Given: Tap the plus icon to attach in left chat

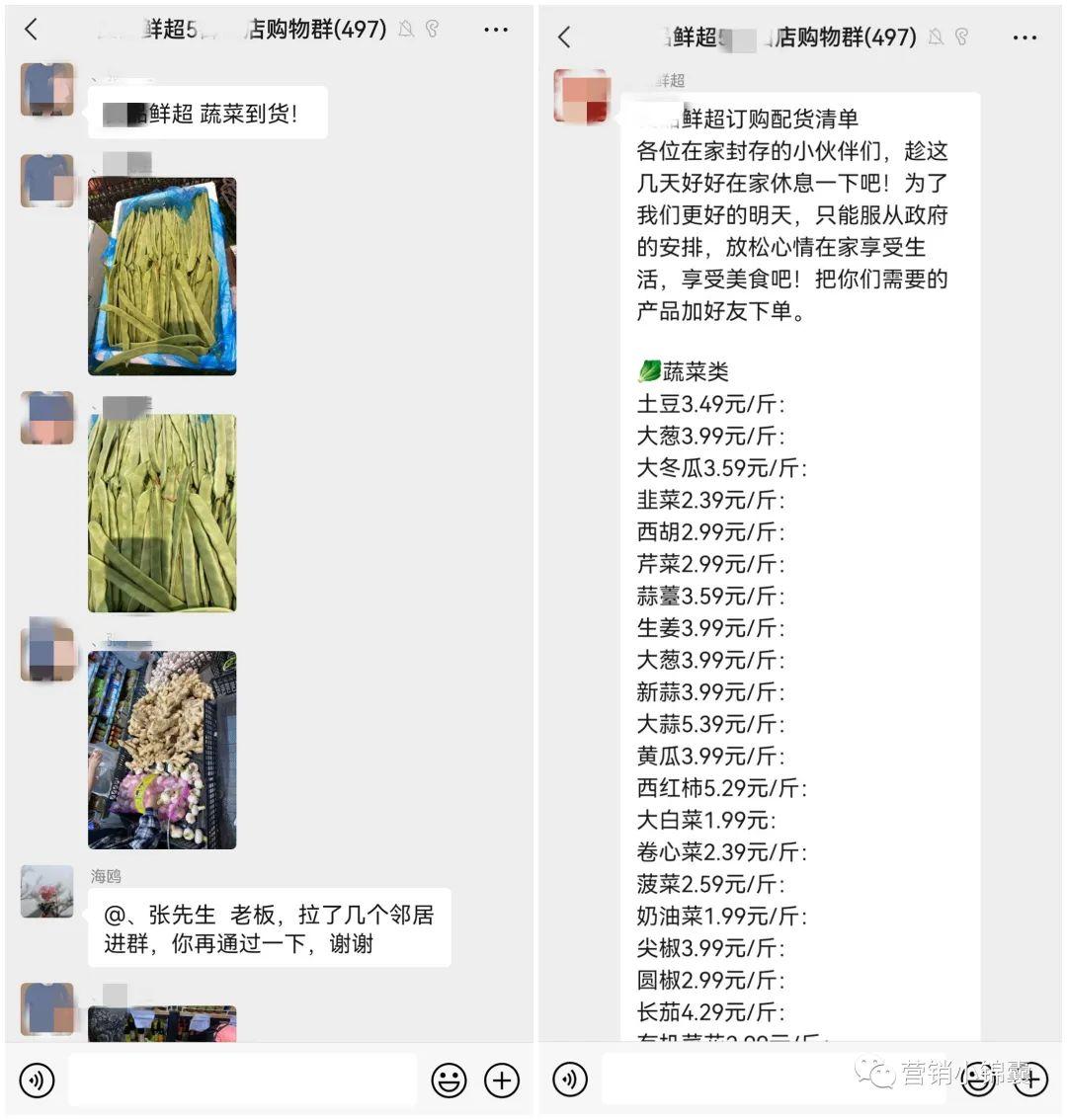Looking at the screenshot, I should (504, 1080).
